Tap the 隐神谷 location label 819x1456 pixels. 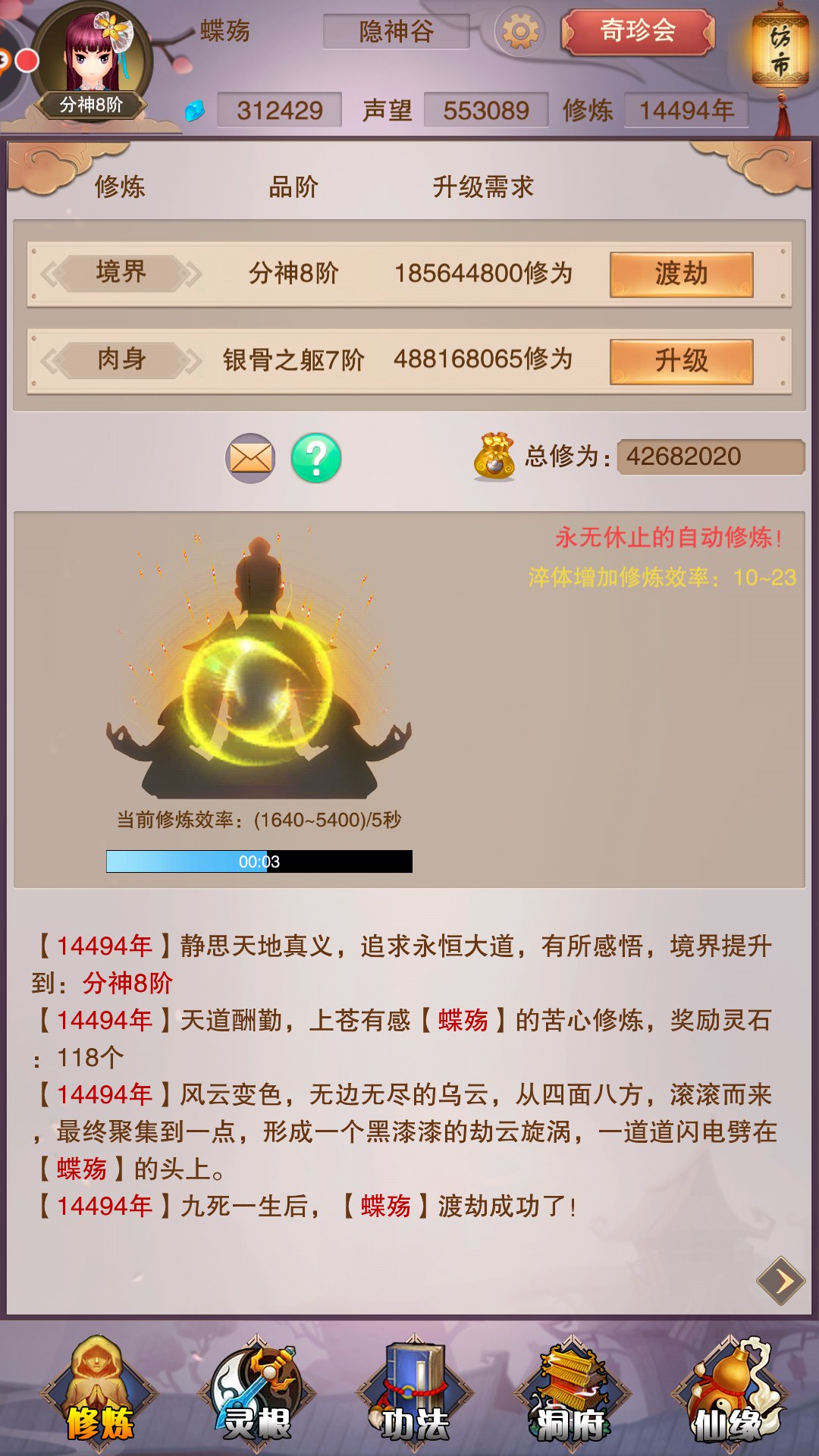(397, 31)
